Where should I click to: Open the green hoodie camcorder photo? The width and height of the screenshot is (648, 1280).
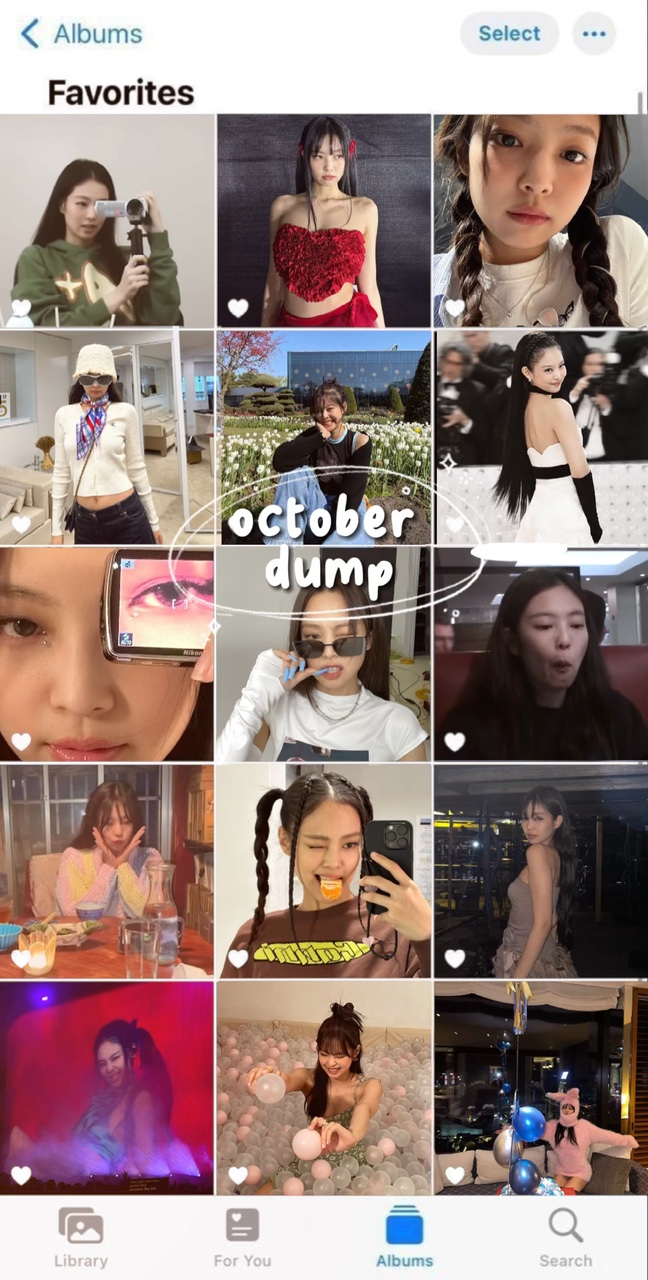tap(107, 220)
